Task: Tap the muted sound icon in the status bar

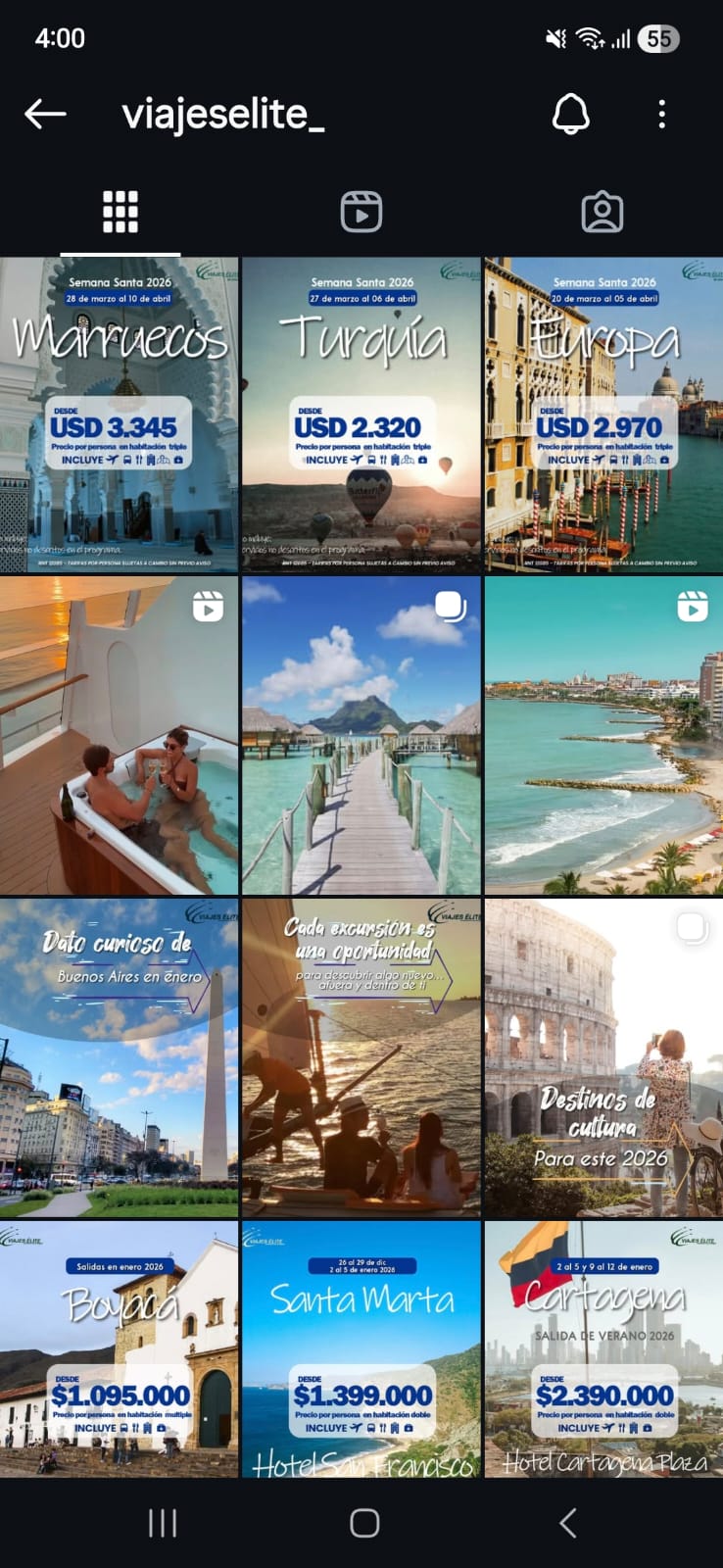Action: (x=554, y=38)
